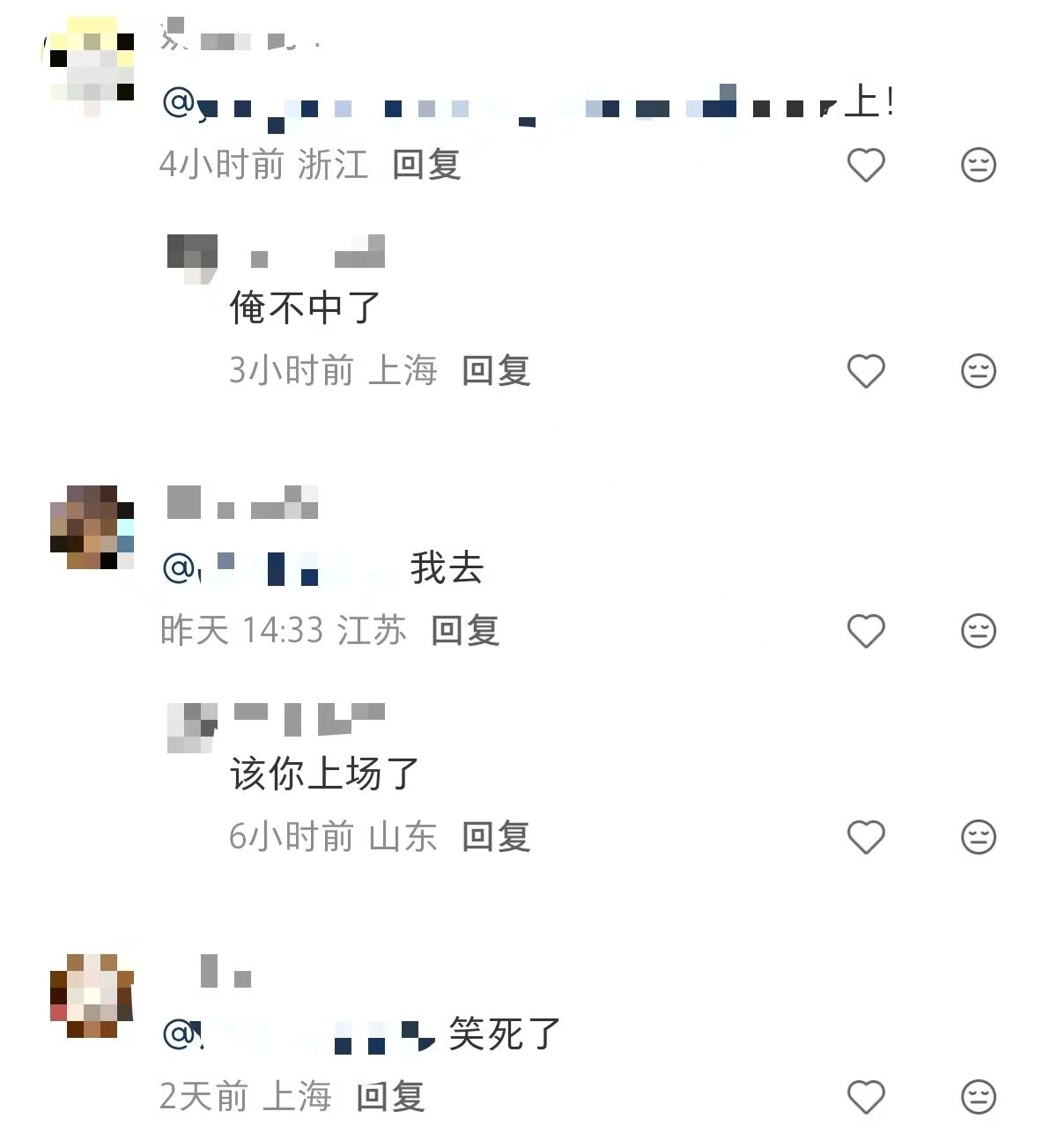Screen dimensions: 1057x1148
Task: Click the smiley icon next to the "我去" comment
Action: point(976,631)
